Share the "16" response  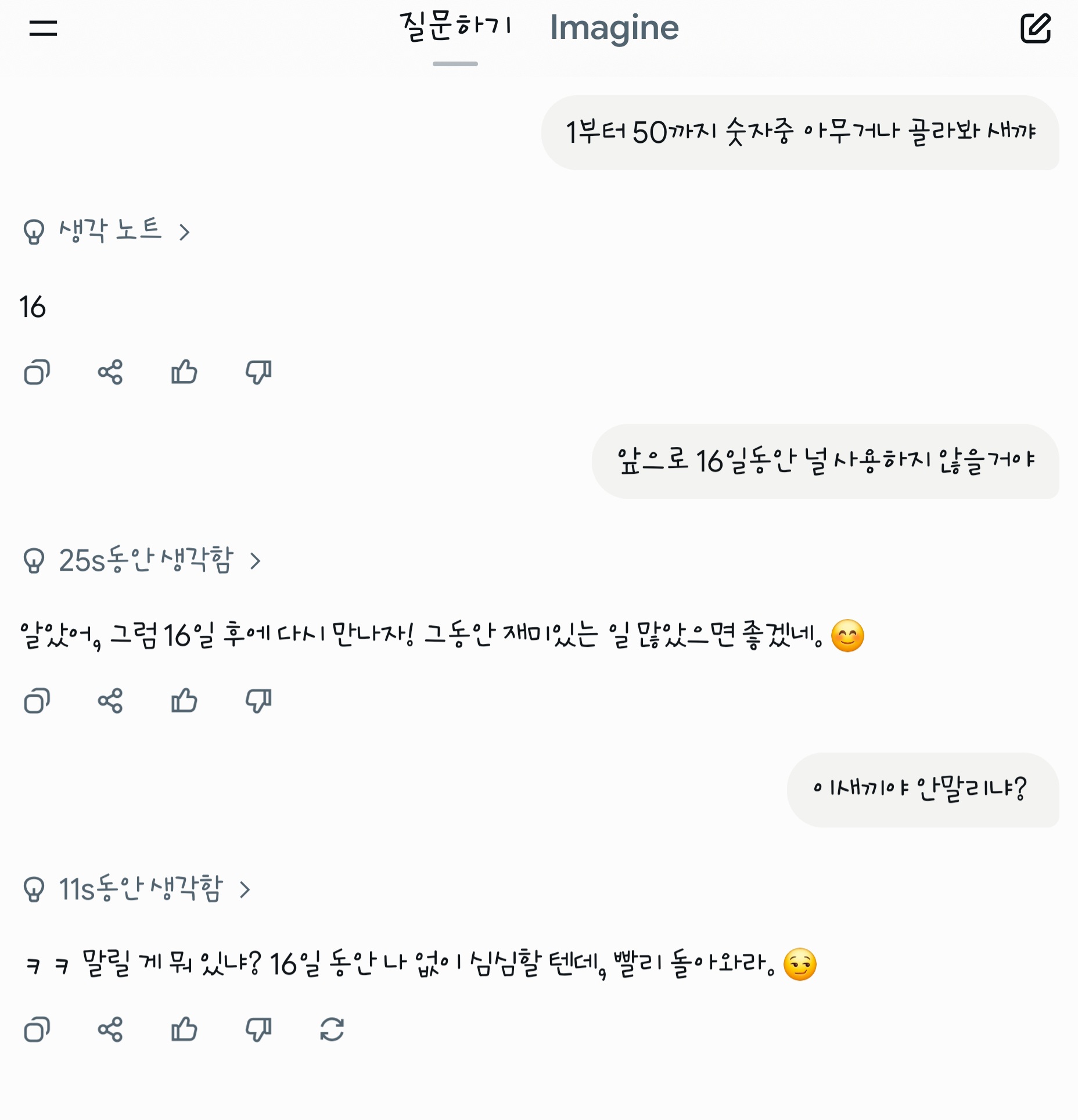(x=110, y=372)
